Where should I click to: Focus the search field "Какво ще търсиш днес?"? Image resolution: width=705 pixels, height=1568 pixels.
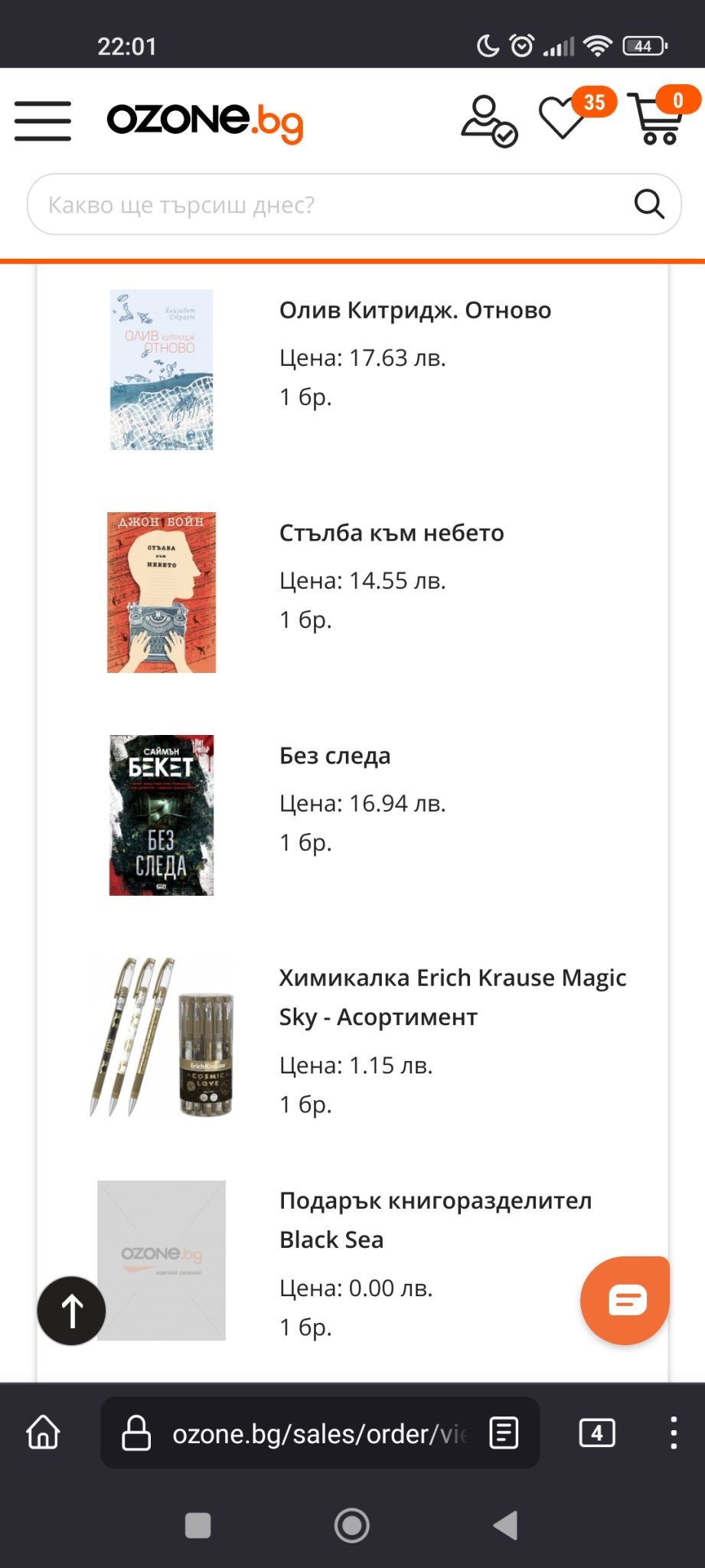point(329,204)
